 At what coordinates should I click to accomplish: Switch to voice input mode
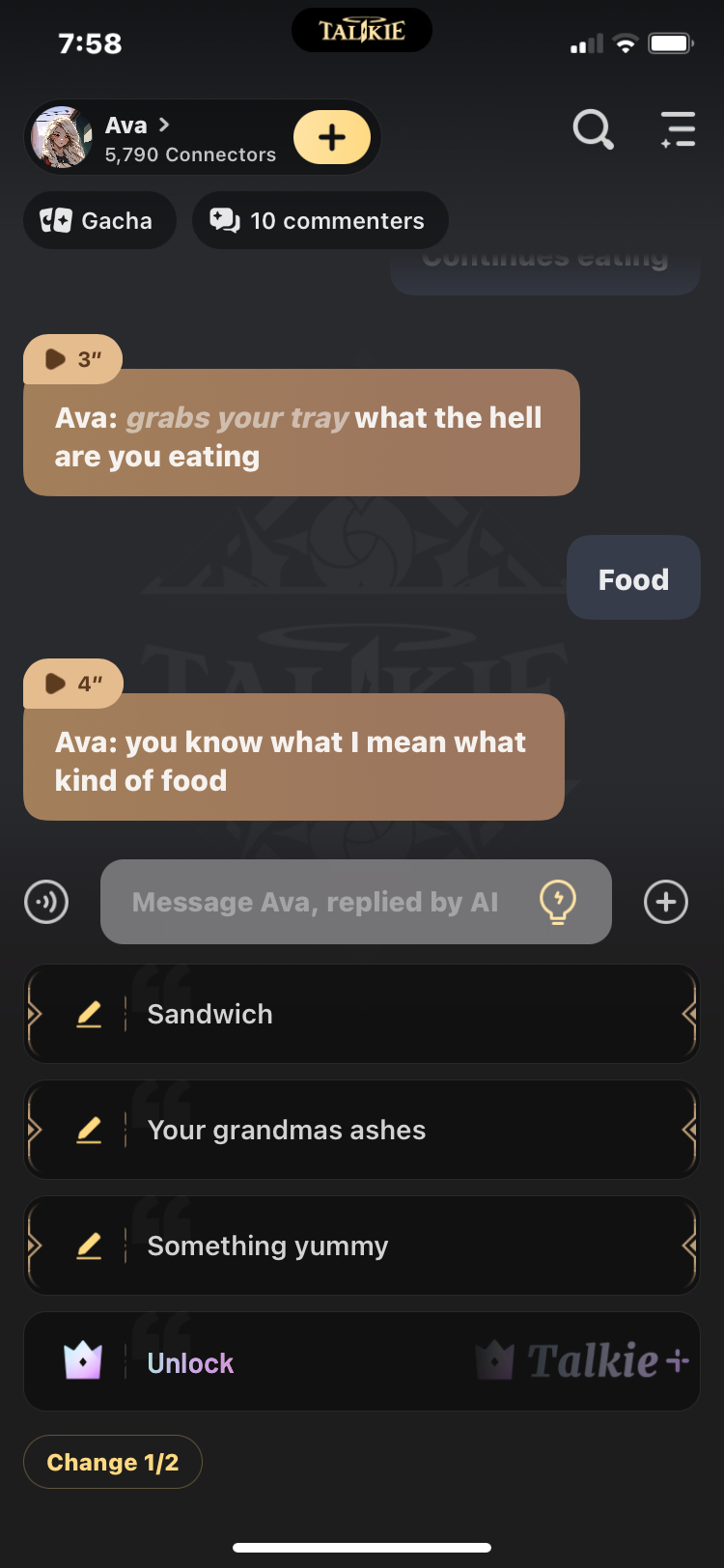point(46,903)
